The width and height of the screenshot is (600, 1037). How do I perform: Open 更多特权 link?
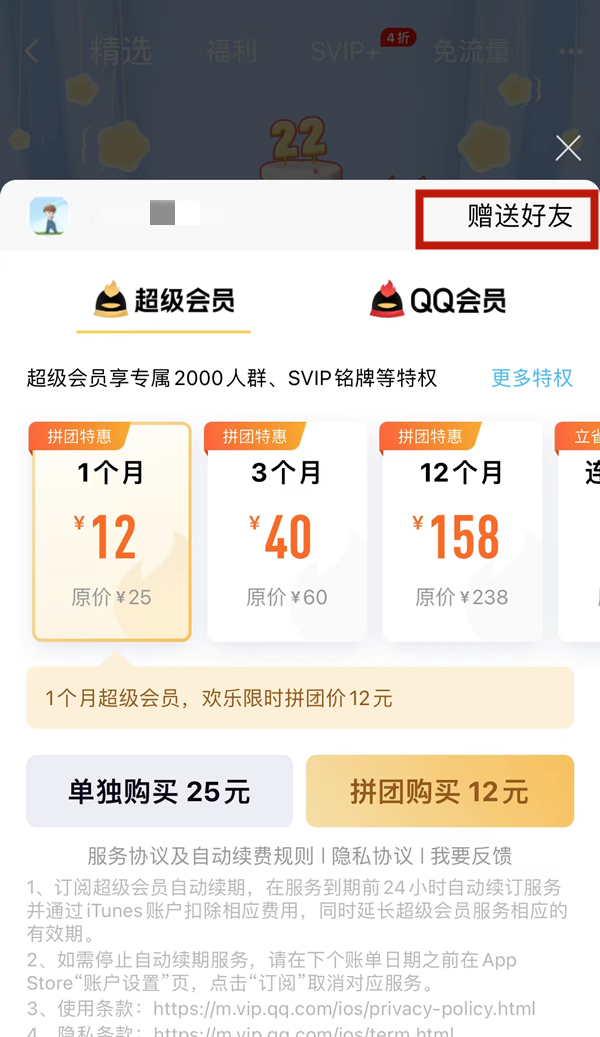click(532, 378)
